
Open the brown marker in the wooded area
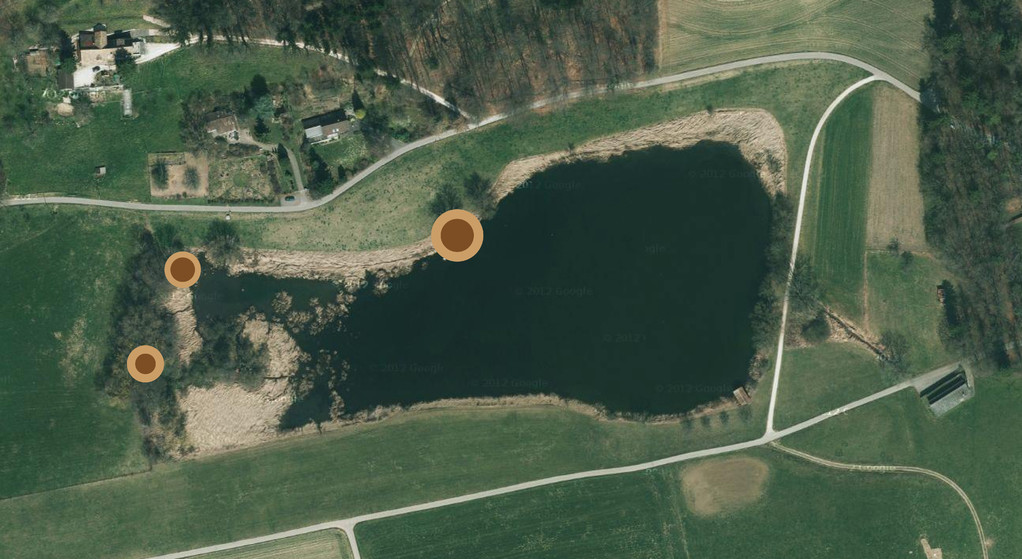point(145,363)
